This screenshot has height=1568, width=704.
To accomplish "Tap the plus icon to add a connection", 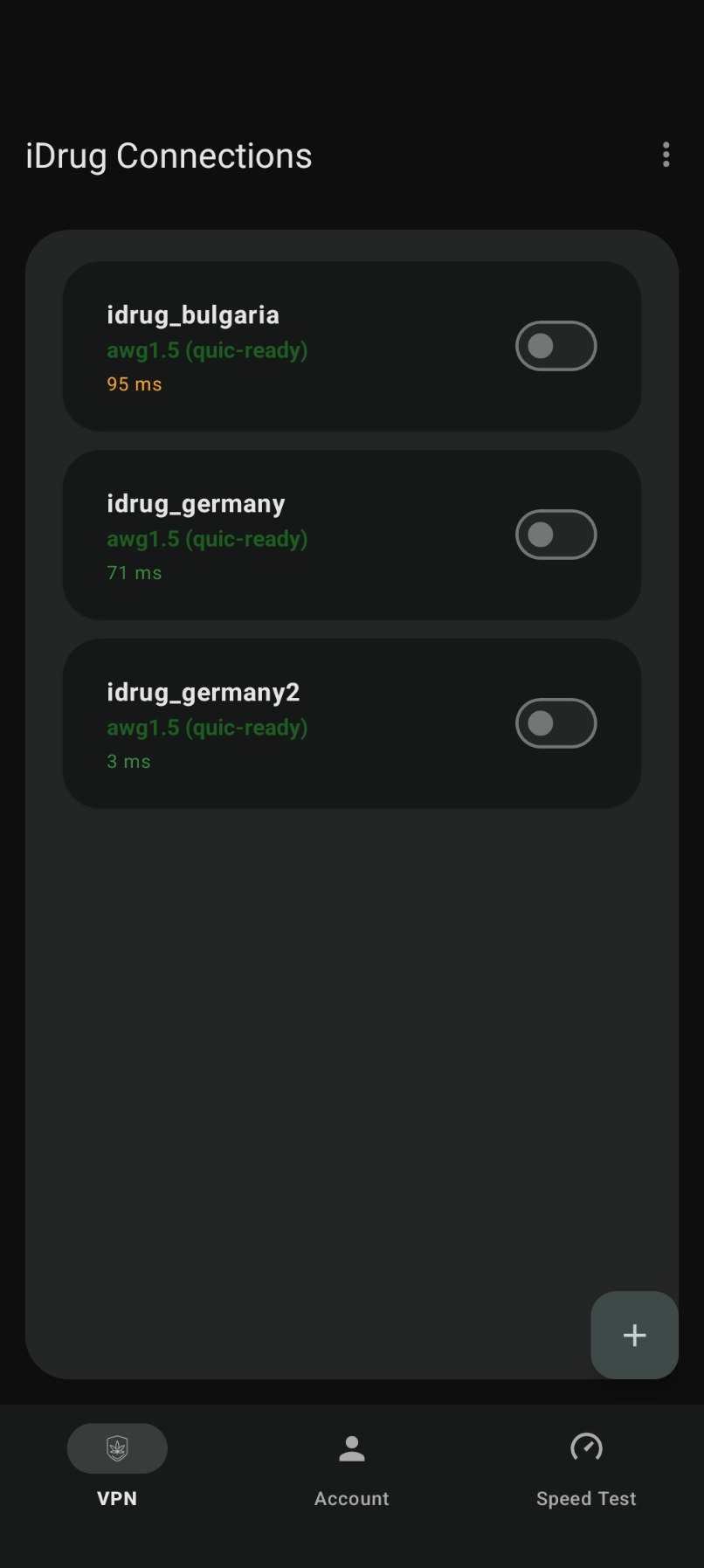I will point(634,1335).
